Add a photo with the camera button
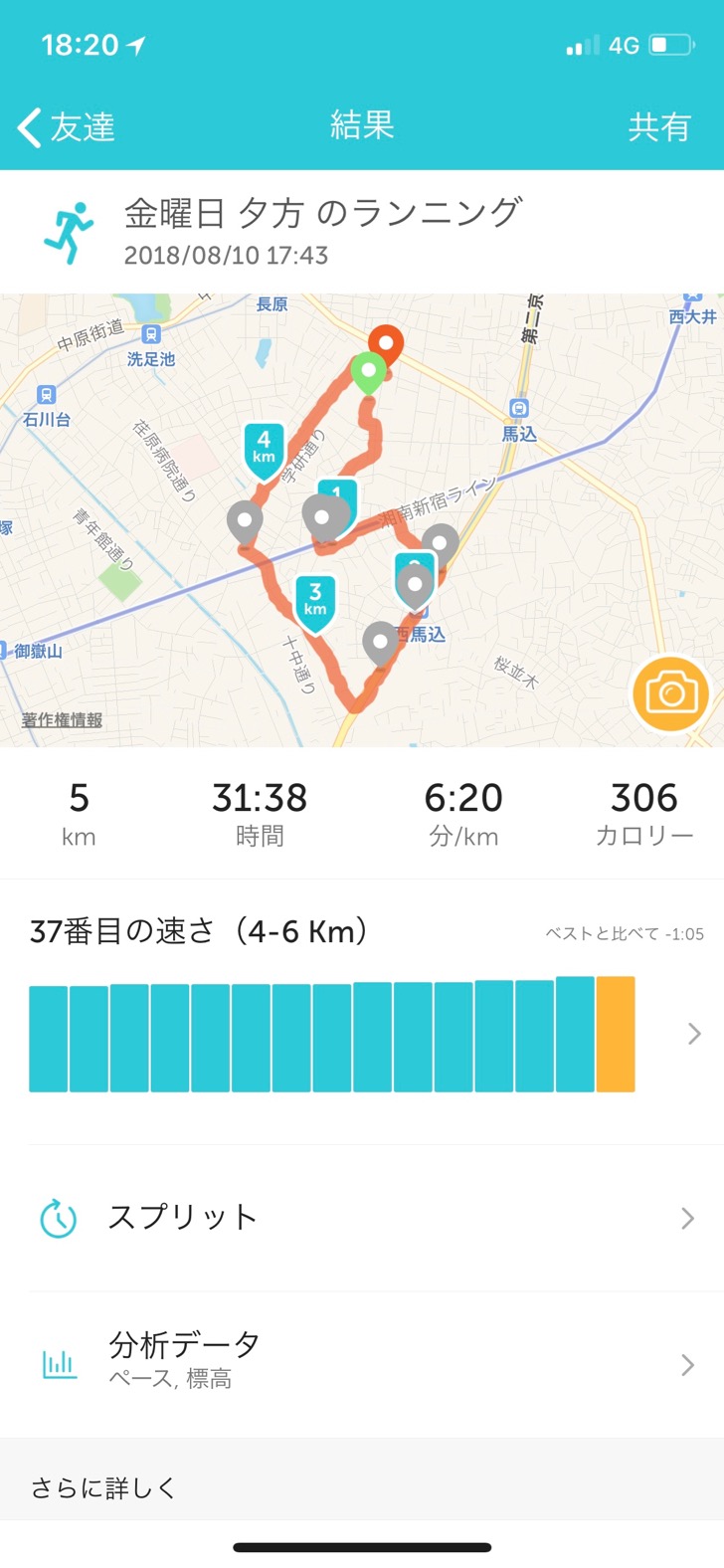This screenshot has width=724, height=1568. (x=670, y=692)
